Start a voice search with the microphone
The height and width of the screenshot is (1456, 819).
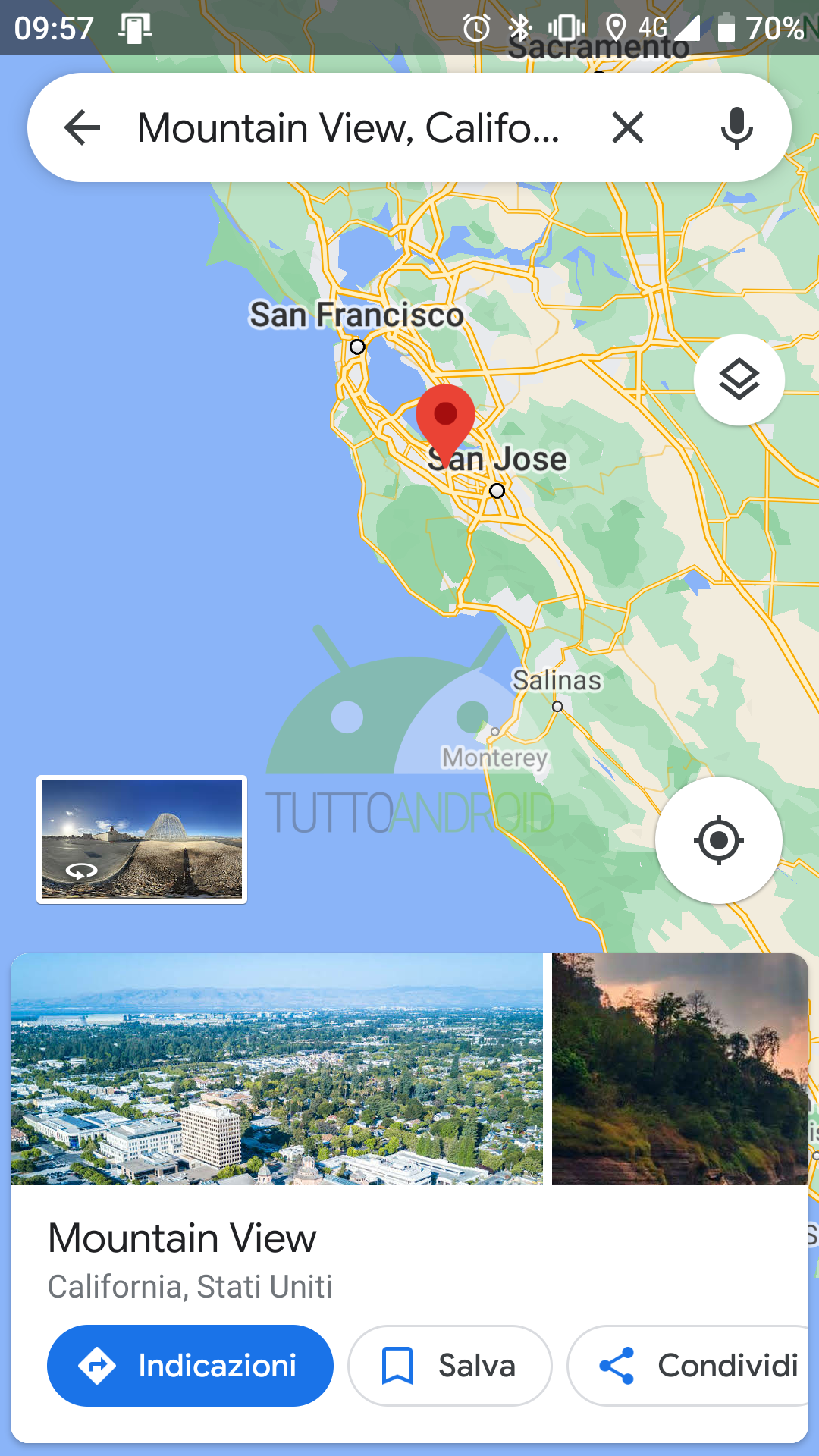(736, 127)
